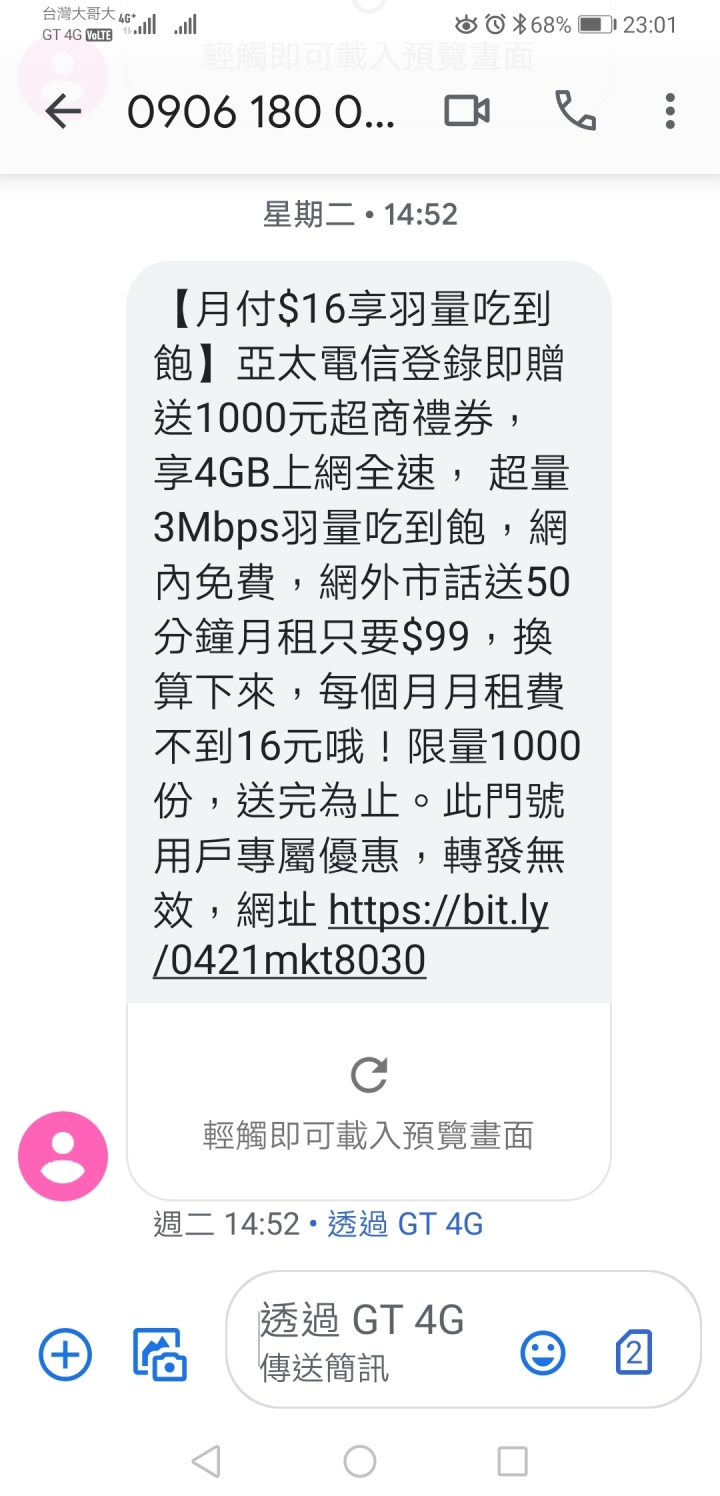Attach a photo with the gallery camera icon

tap(160, 1355)
